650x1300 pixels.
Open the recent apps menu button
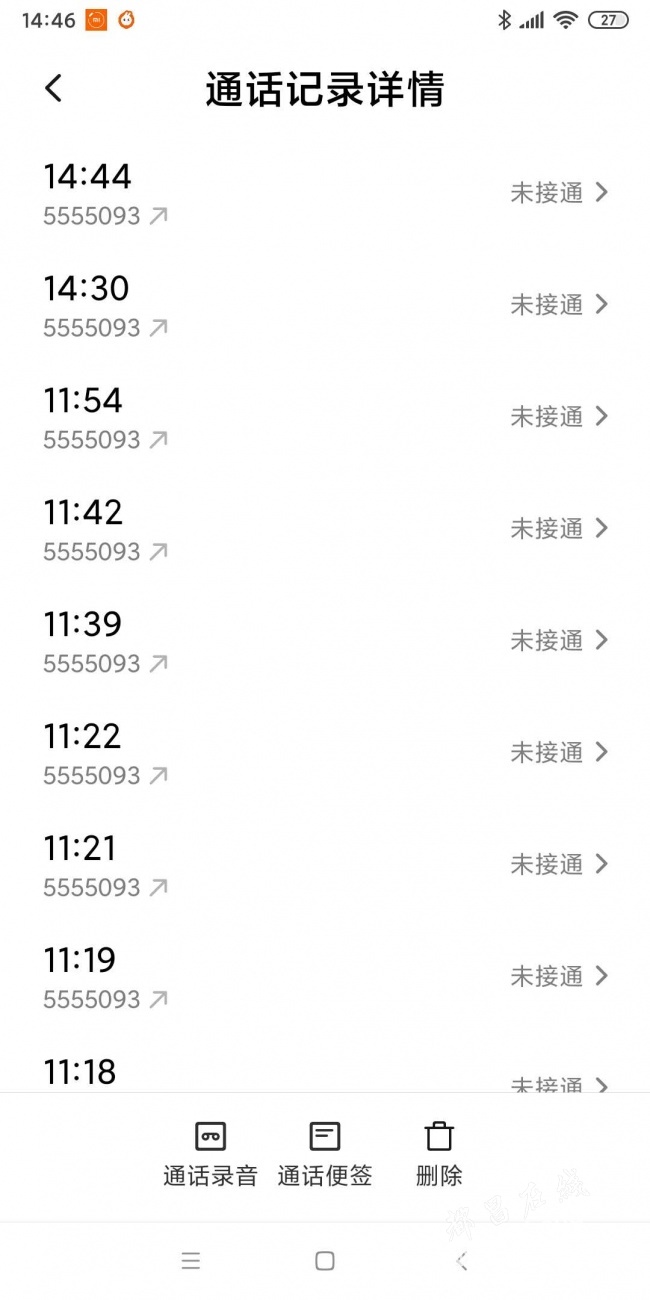[191, 1261]
